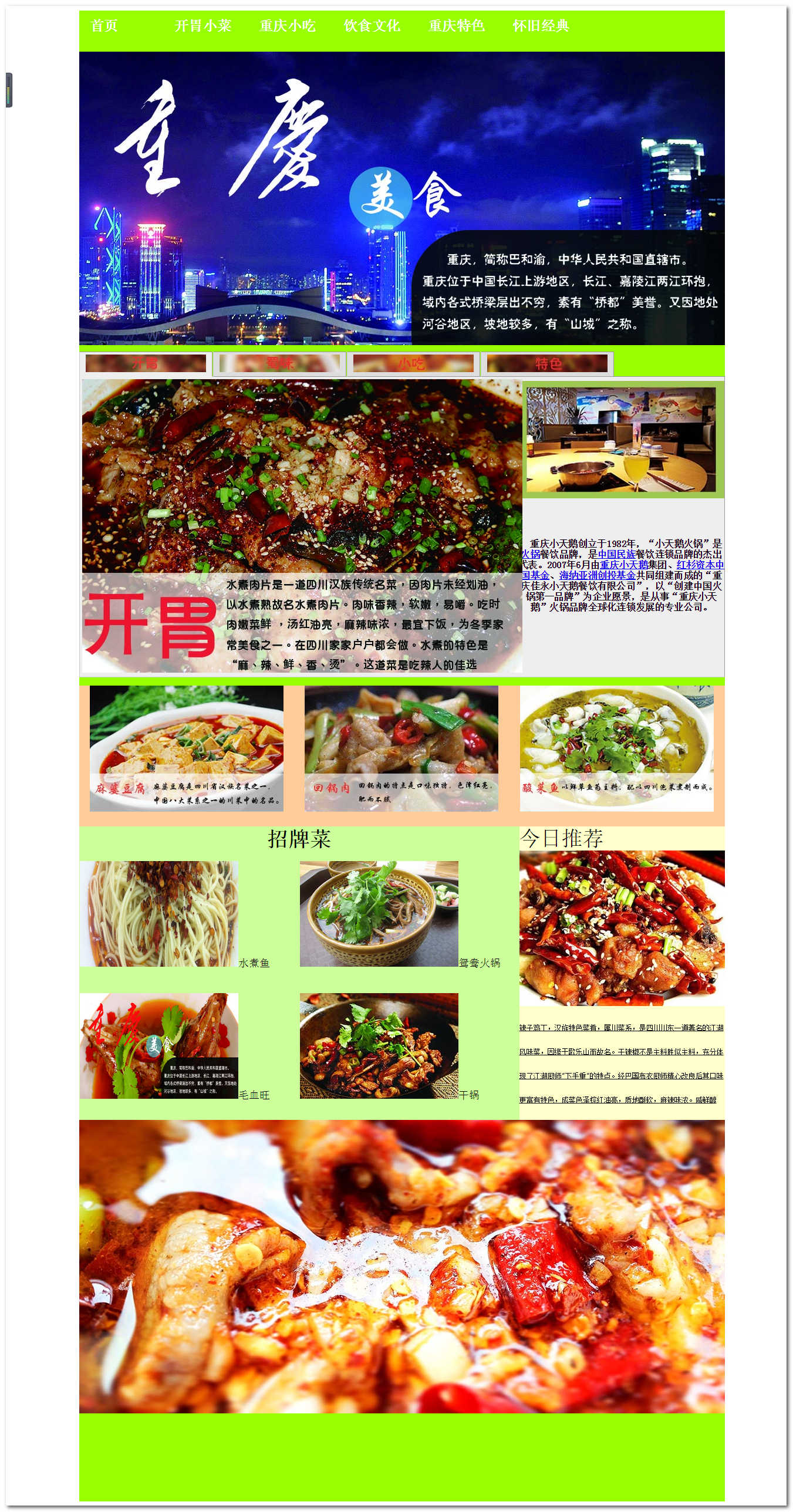Image resolution: width=793 pixels, height=1512 pixels.
Task: Open the 火锅 link in the text
Action: coord(531,554)
